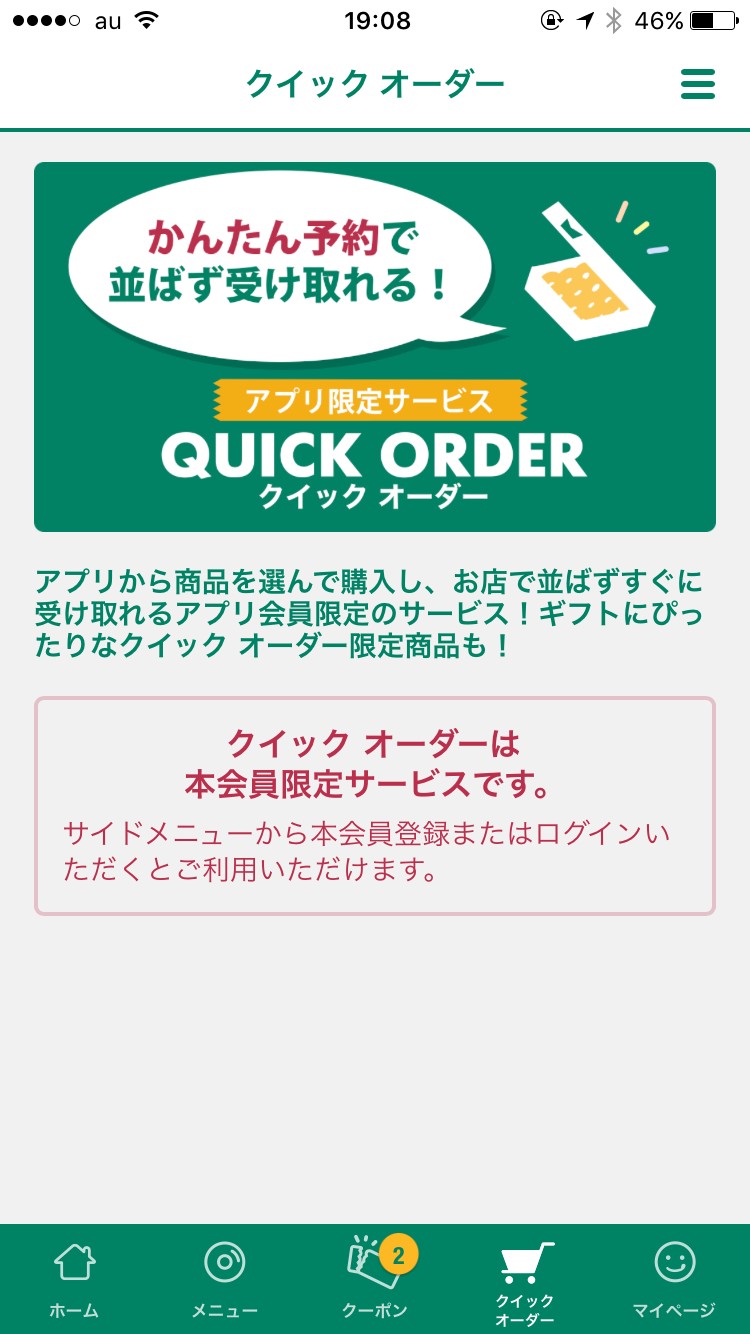This screenshot has height=1334, width=750.
Task: Open the クーポン tab
Action: (x=375, y=1278)
